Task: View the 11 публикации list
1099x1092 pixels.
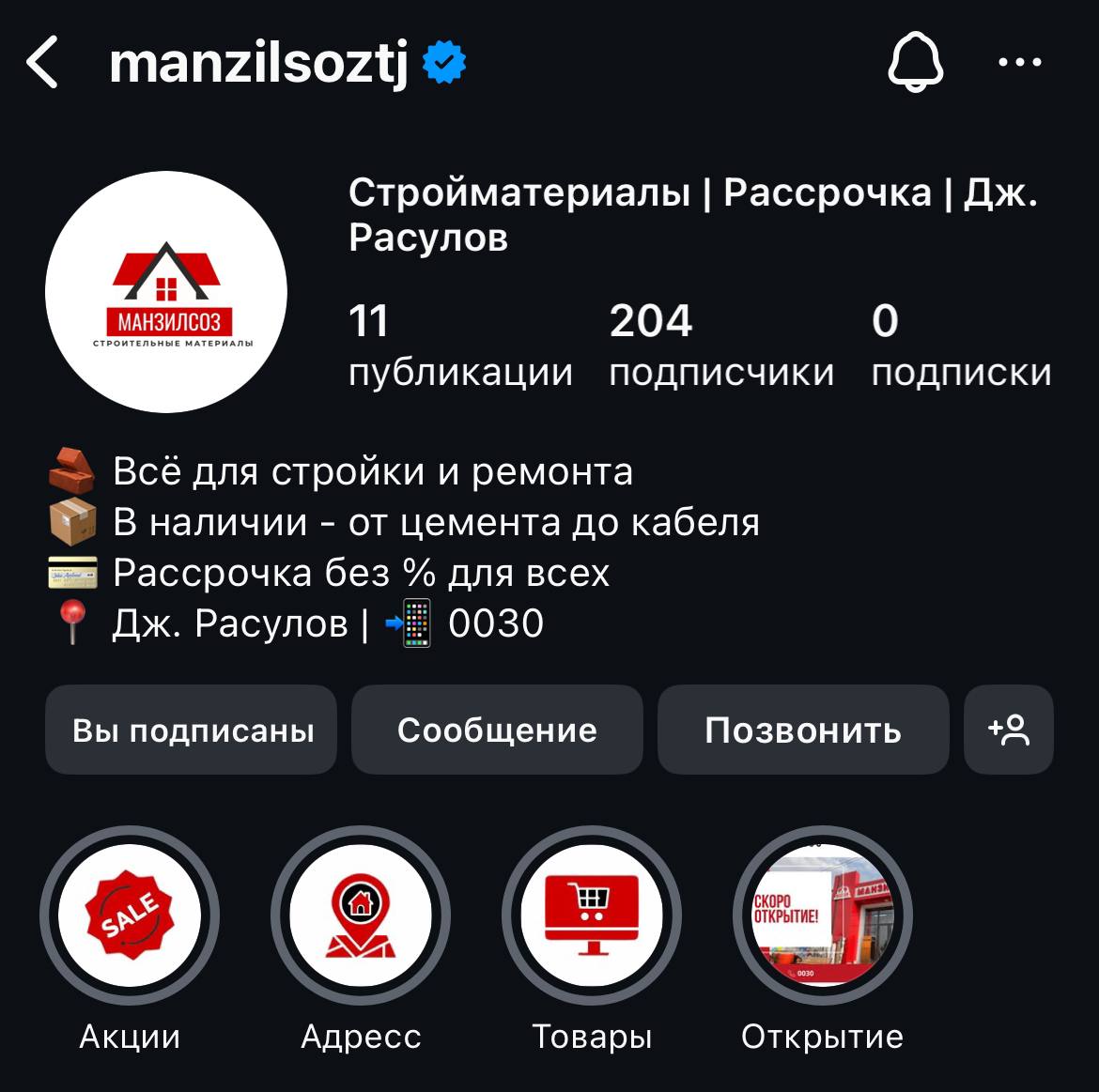Action: [459, 345]
